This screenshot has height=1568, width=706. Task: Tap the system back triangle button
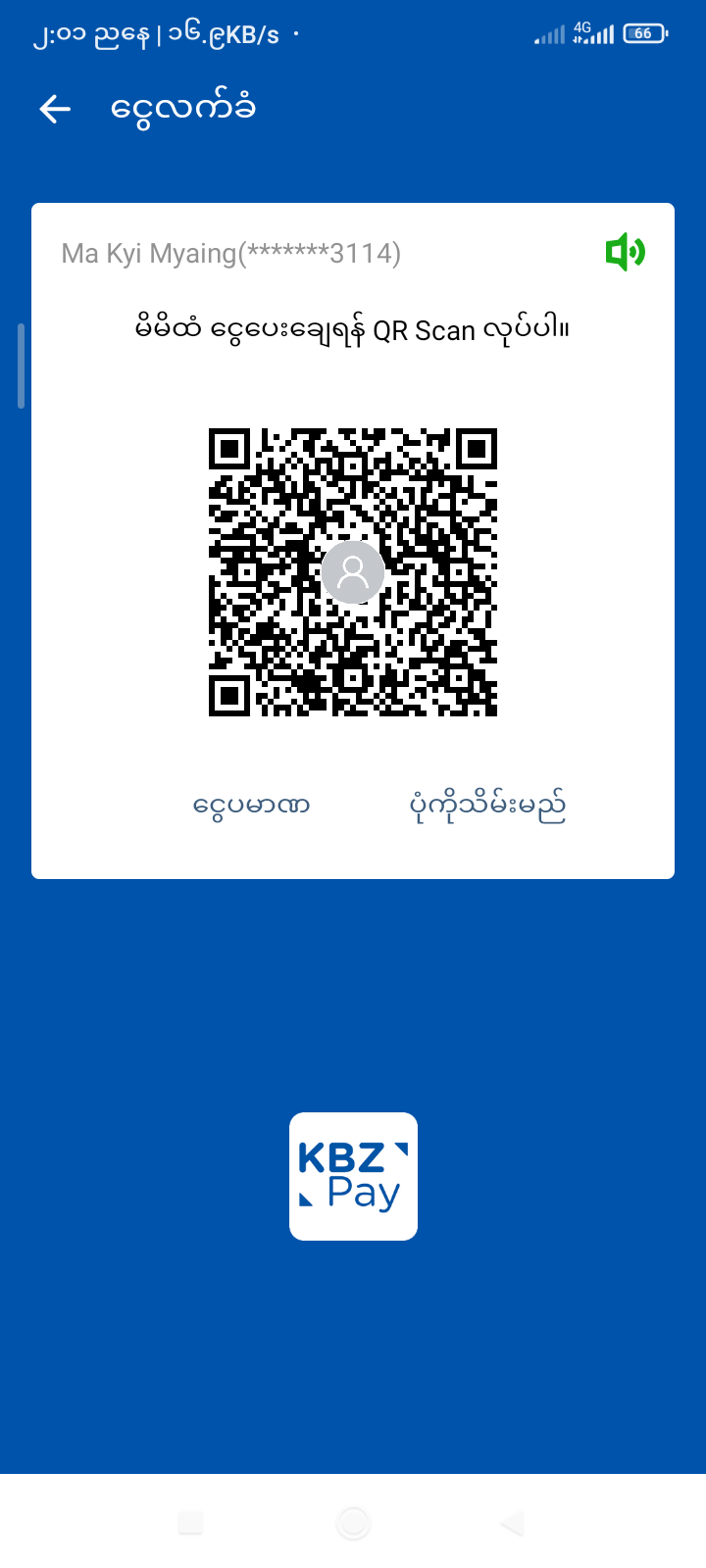512,1523
